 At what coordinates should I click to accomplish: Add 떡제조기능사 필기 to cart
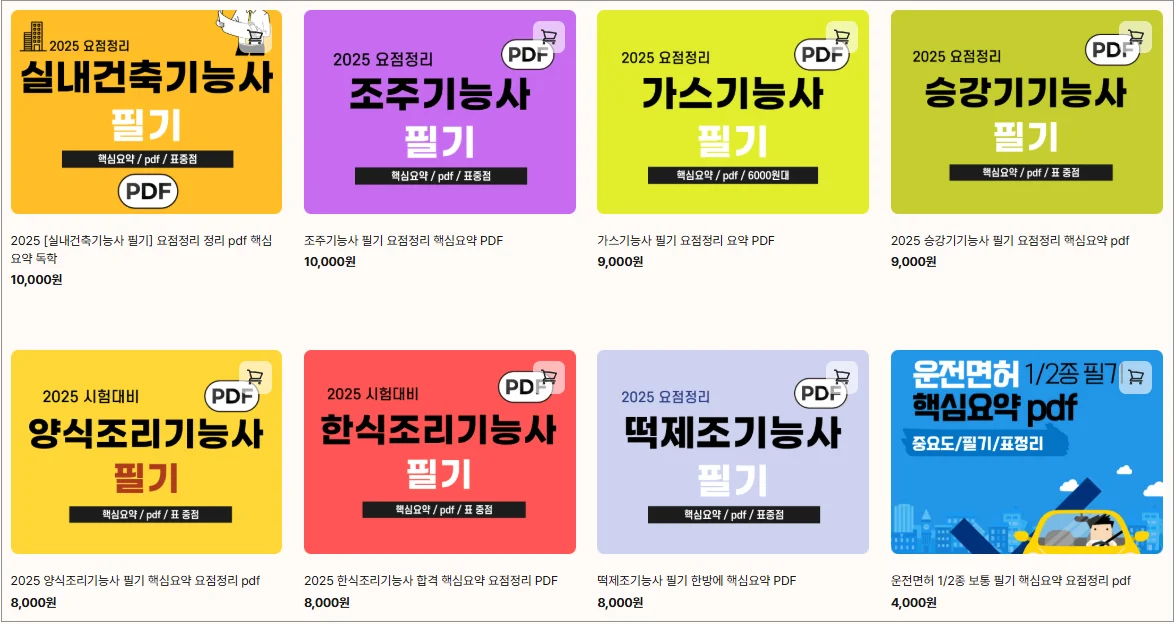tap(842, 377)
